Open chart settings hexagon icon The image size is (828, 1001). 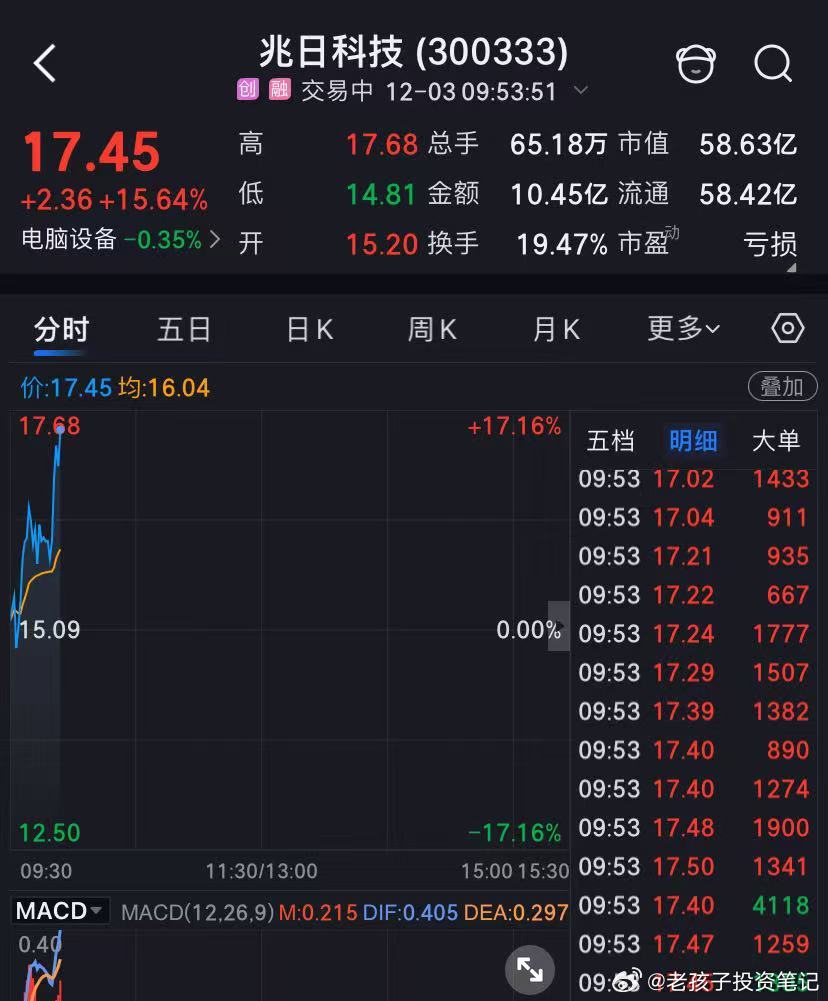(x=788, y=329)
